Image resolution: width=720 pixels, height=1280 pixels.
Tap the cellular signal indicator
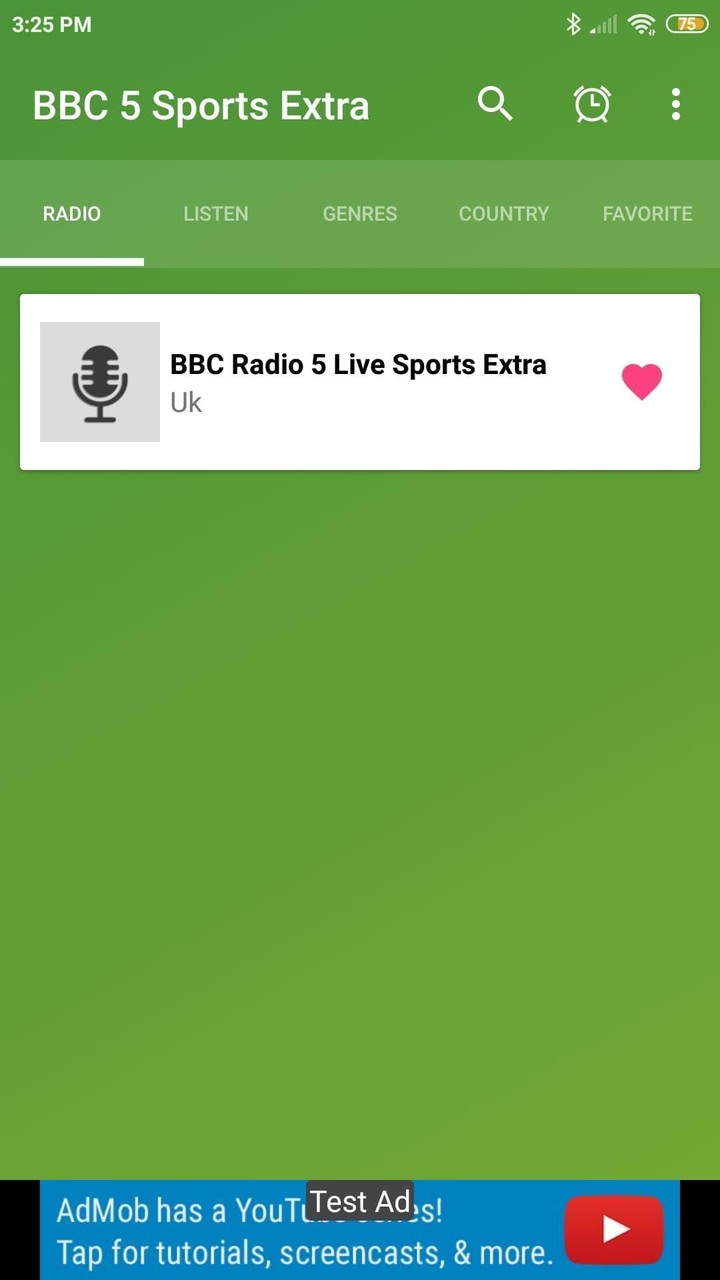pyautogui.click(x=605, y=23)
